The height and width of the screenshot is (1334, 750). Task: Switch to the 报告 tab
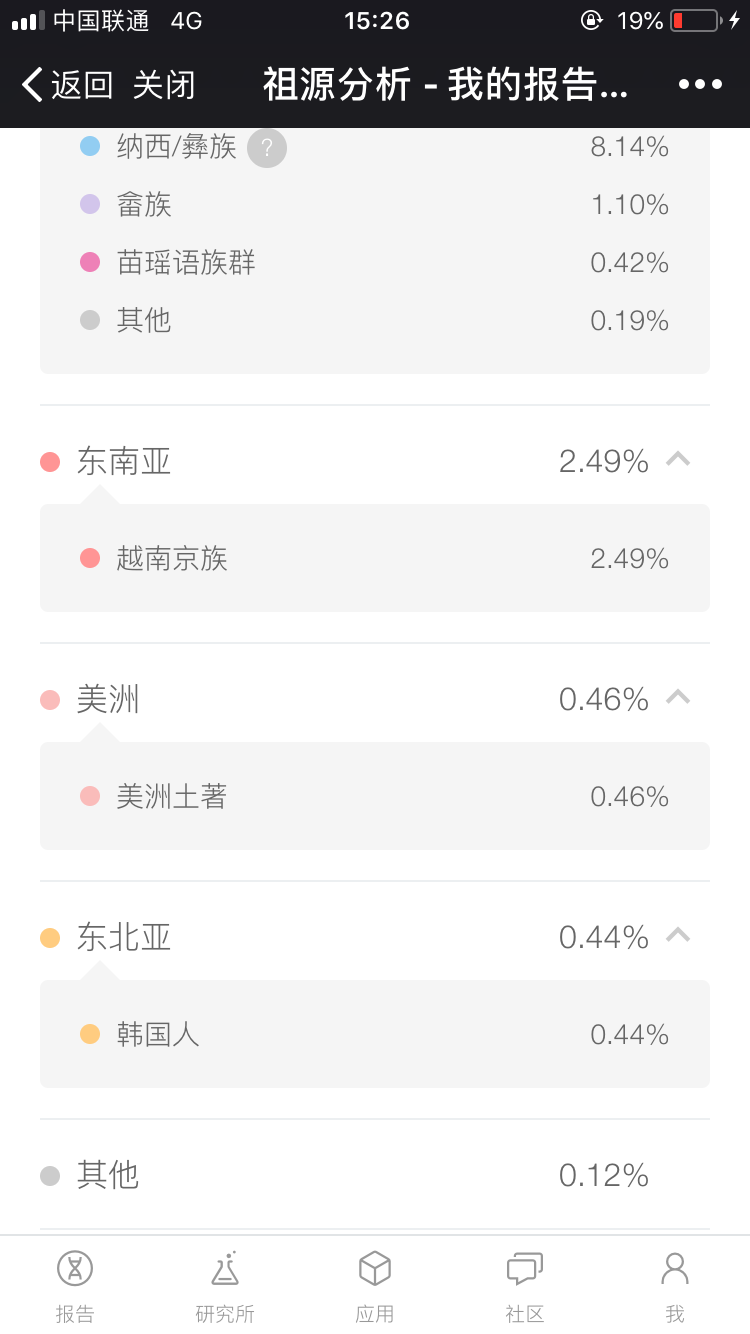click(75, 1285)
